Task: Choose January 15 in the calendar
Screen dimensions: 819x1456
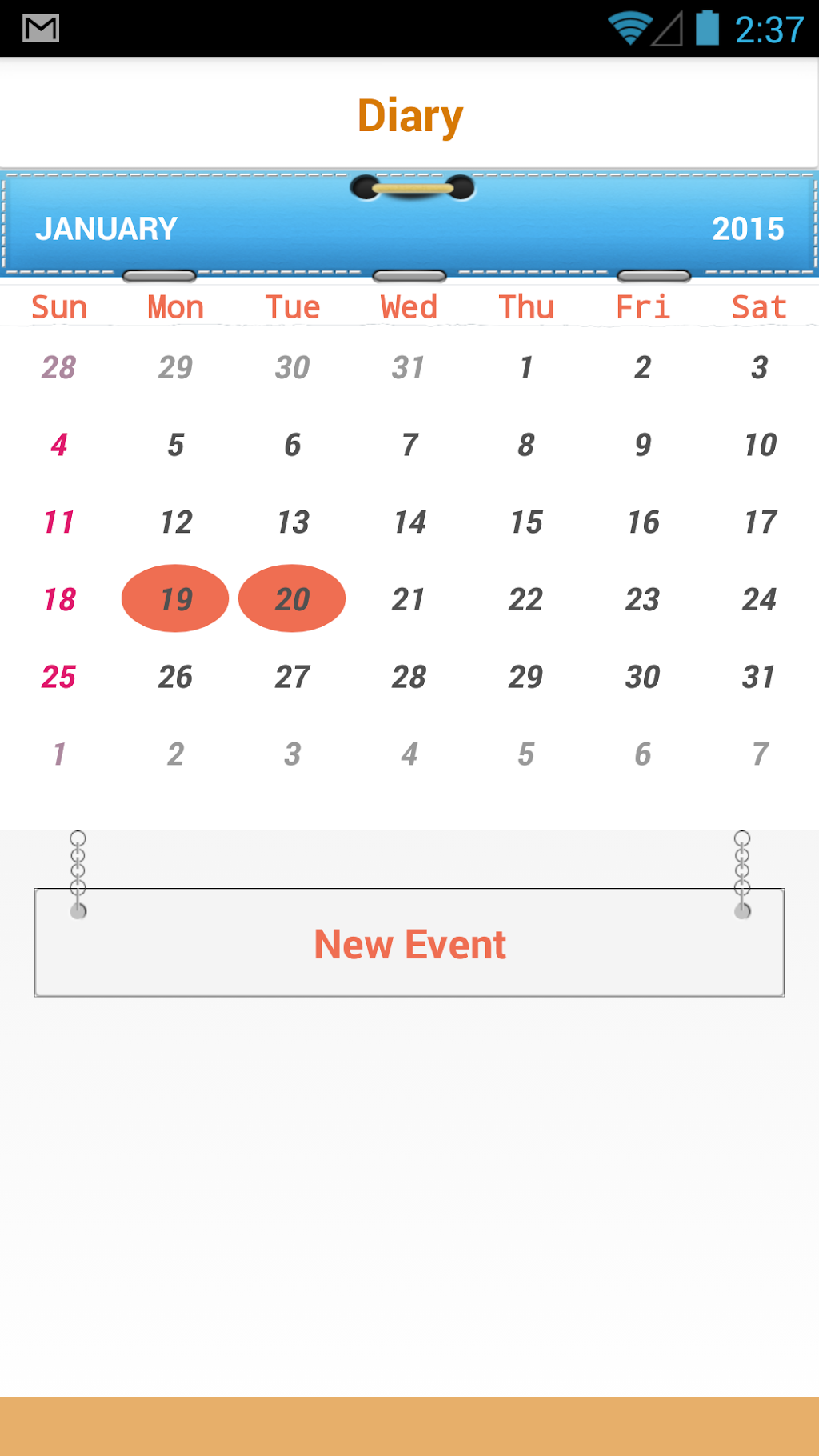Action: tap(525, 522)
